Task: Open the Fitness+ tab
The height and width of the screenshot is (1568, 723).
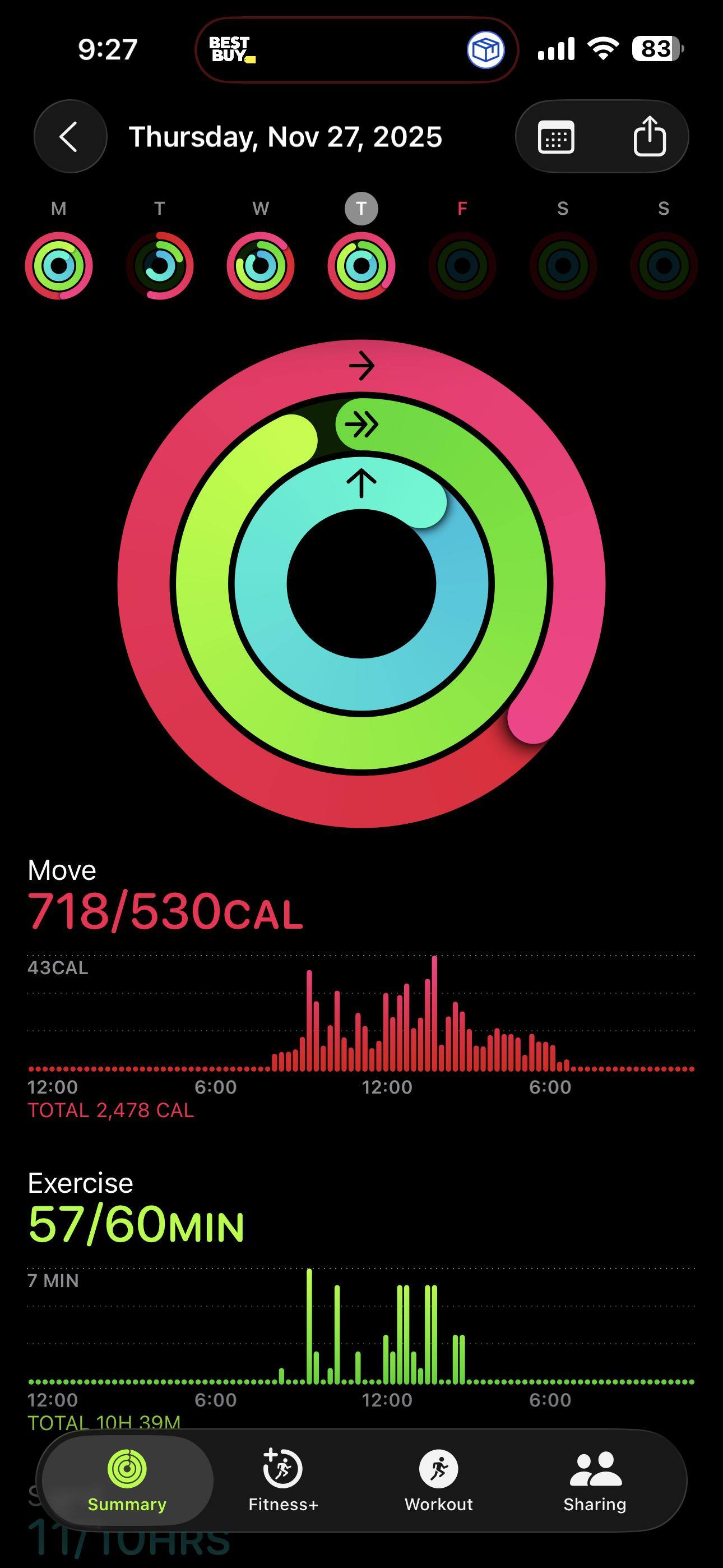Action: (283, 1481)
